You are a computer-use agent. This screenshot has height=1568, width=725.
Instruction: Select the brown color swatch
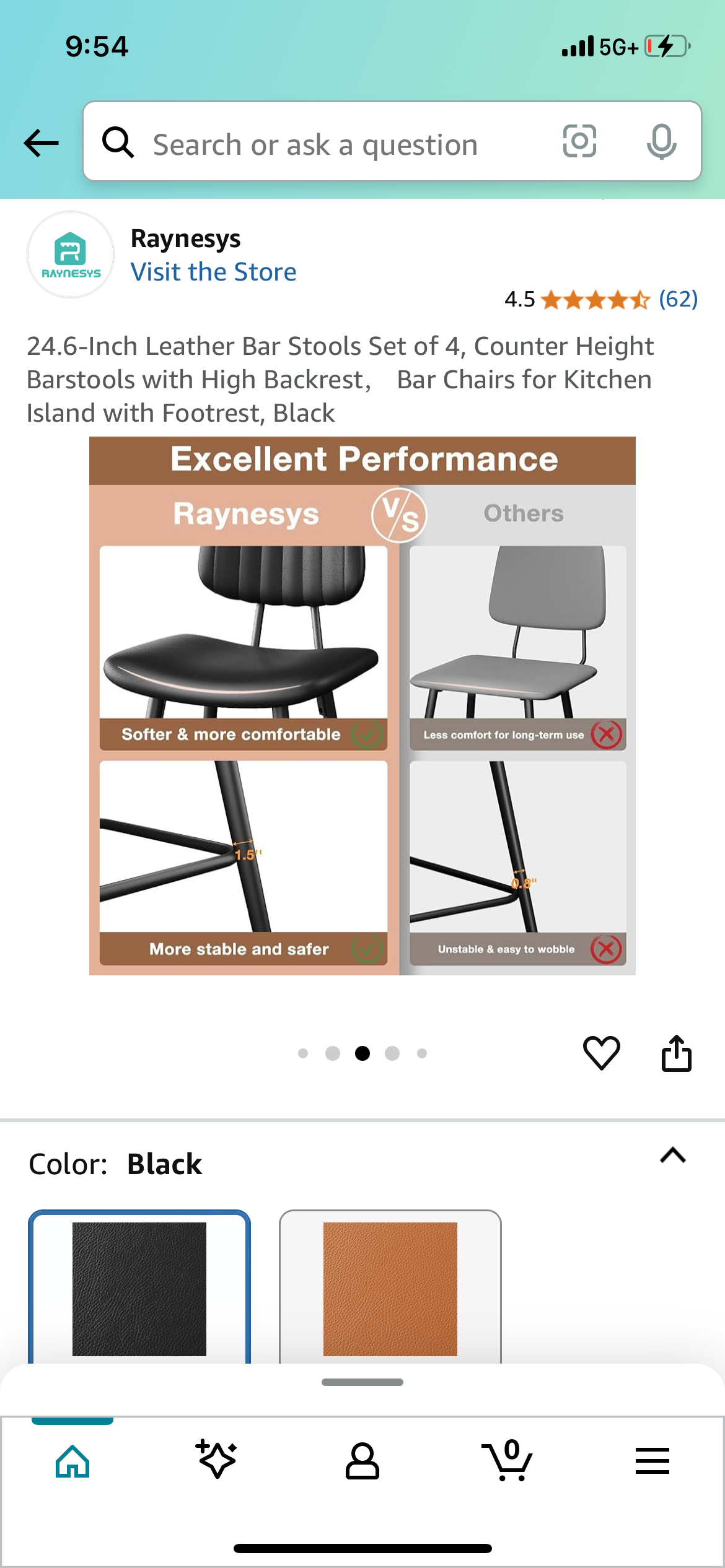coord(390,1289)
